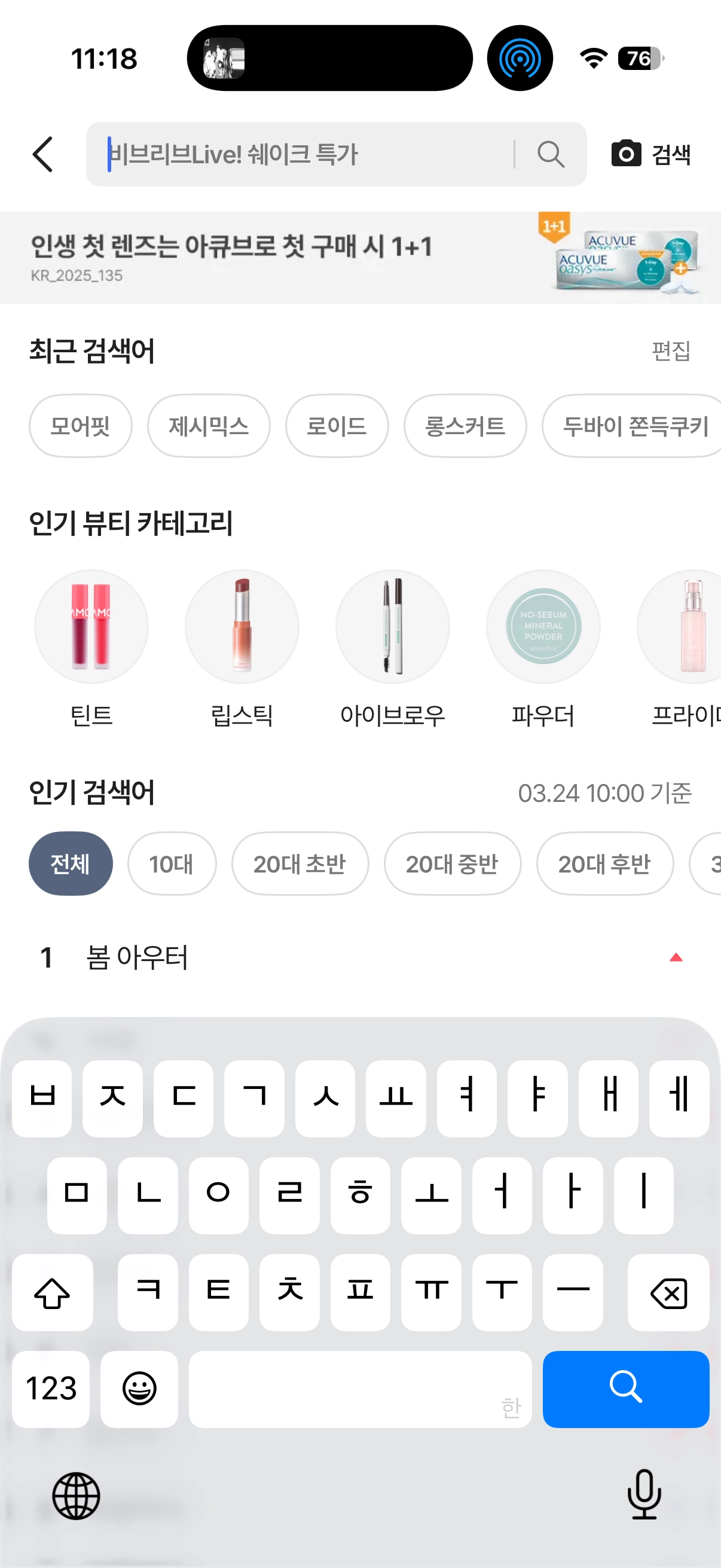
Task: Choose the 롱스커트 recent search
Action: click(465, 426)
